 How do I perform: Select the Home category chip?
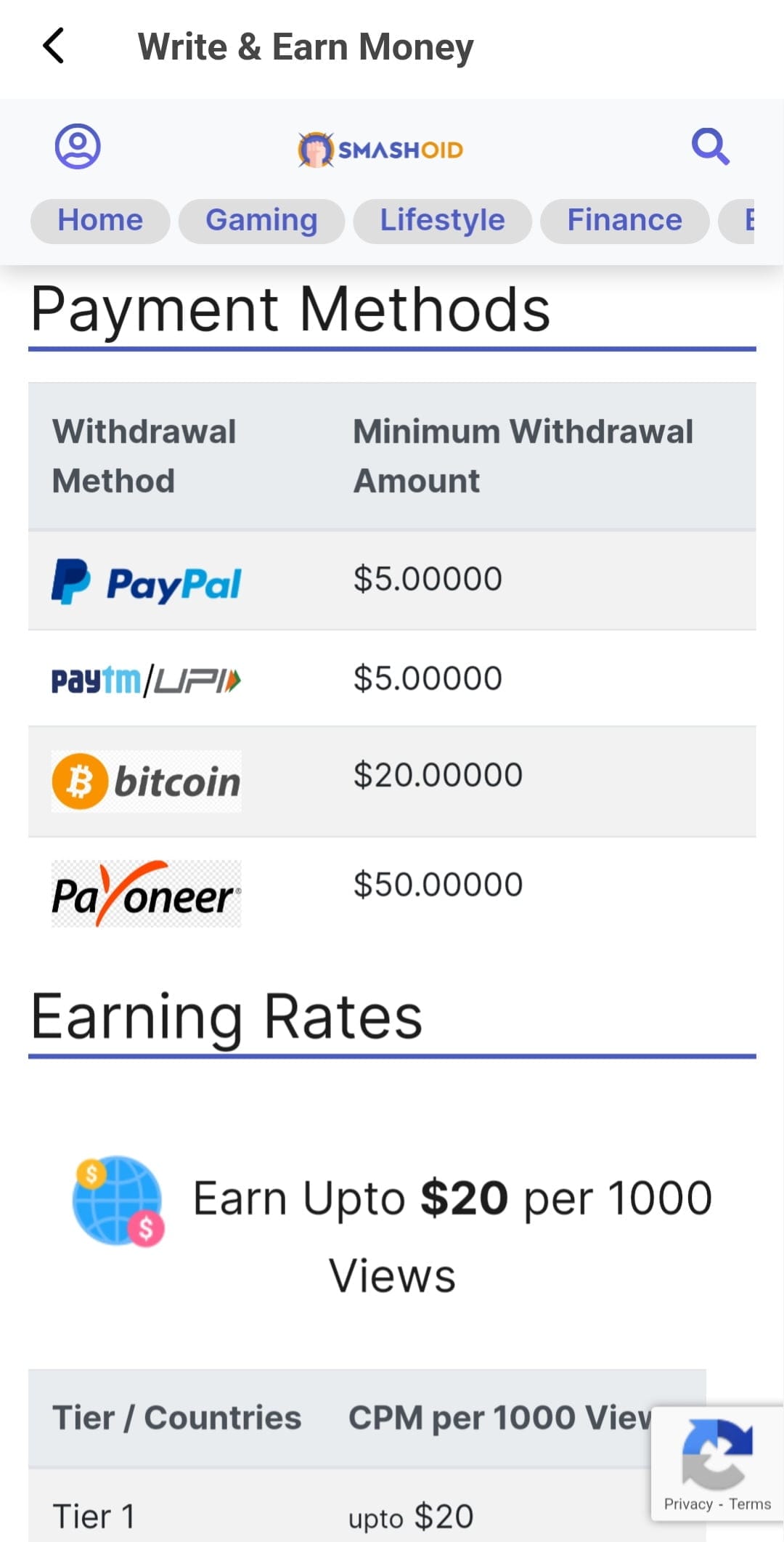[x=100, y=220]
